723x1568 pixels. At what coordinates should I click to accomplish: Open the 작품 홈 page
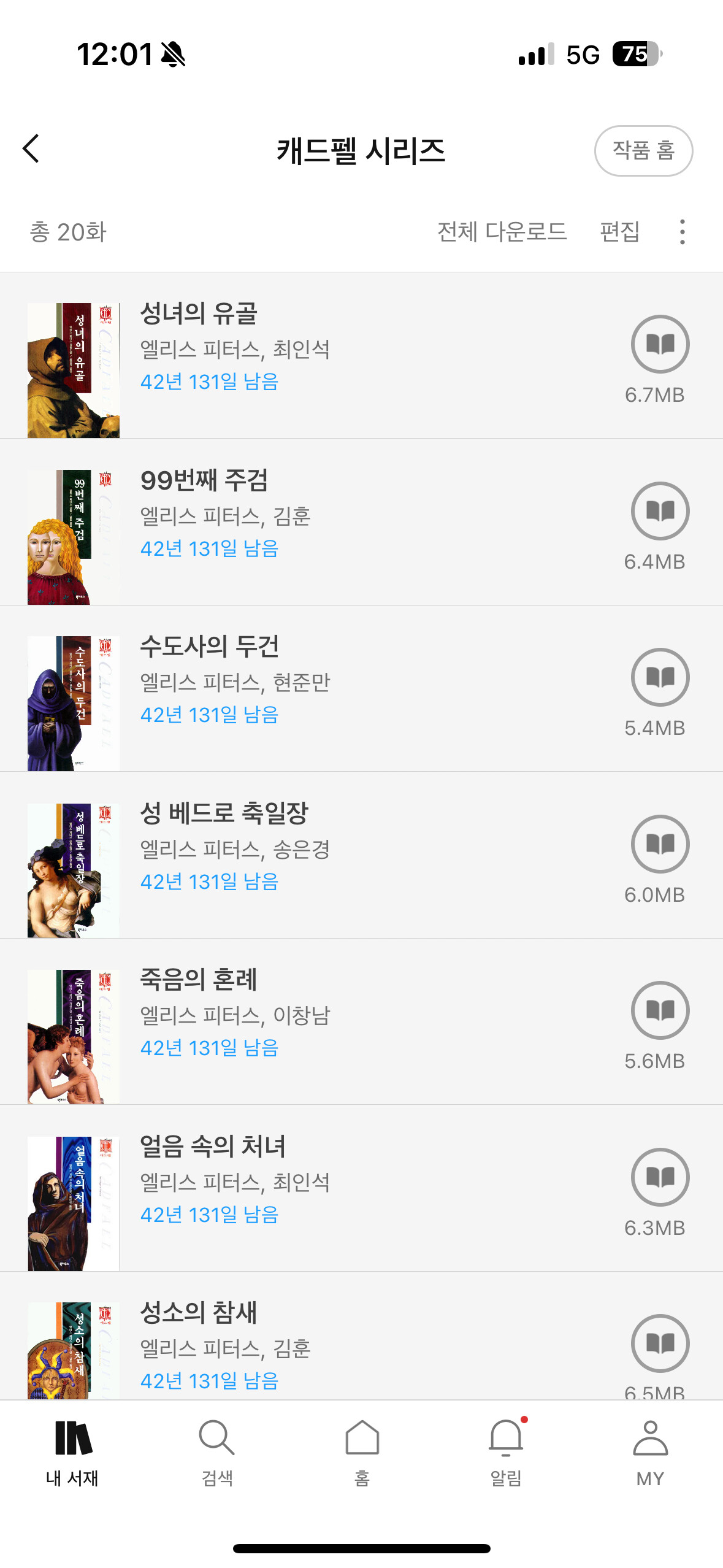(x=643, y=151)
